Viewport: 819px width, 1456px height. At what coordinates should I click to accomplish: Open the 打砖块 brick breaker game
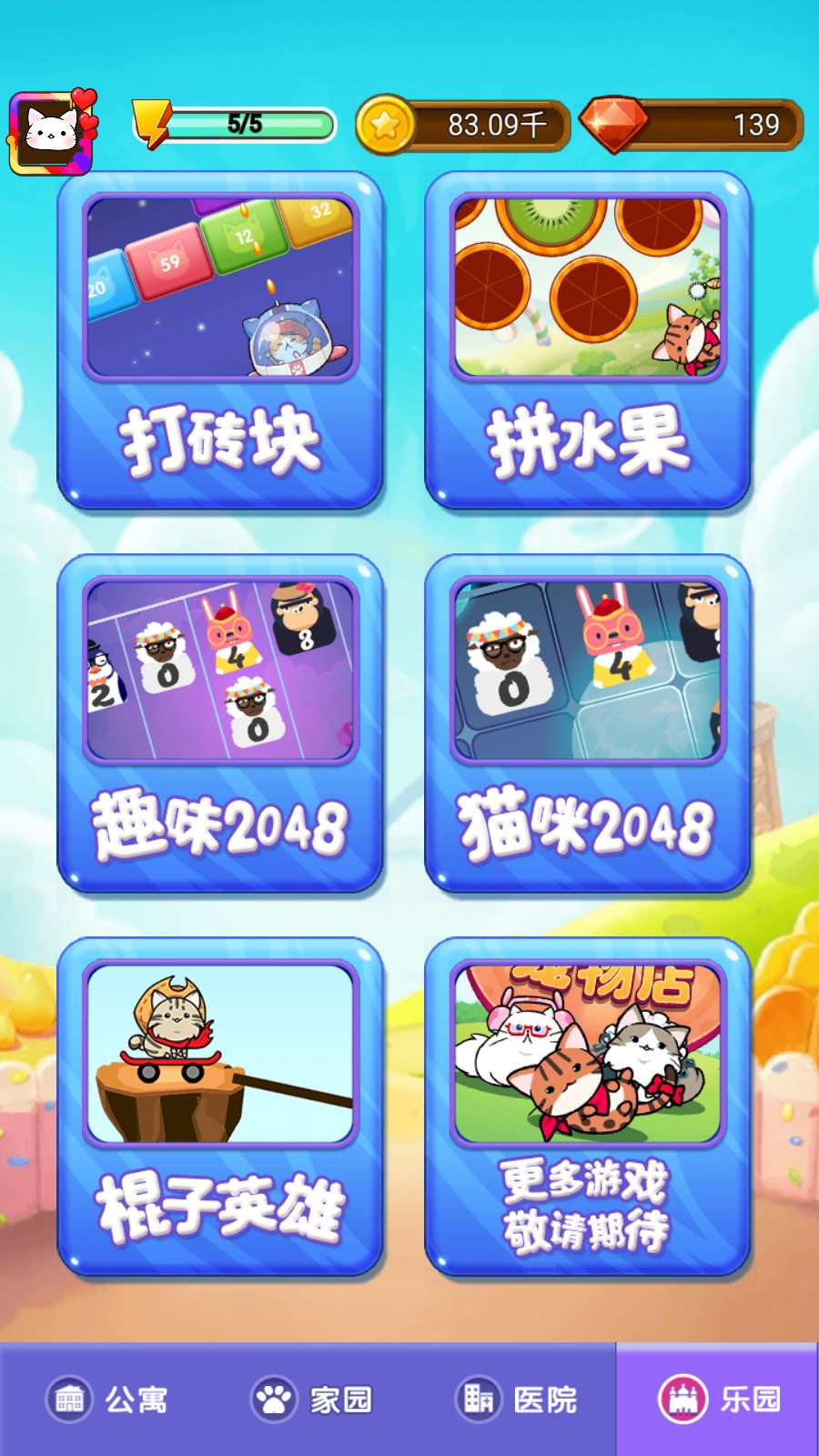(x=221, y=341)
